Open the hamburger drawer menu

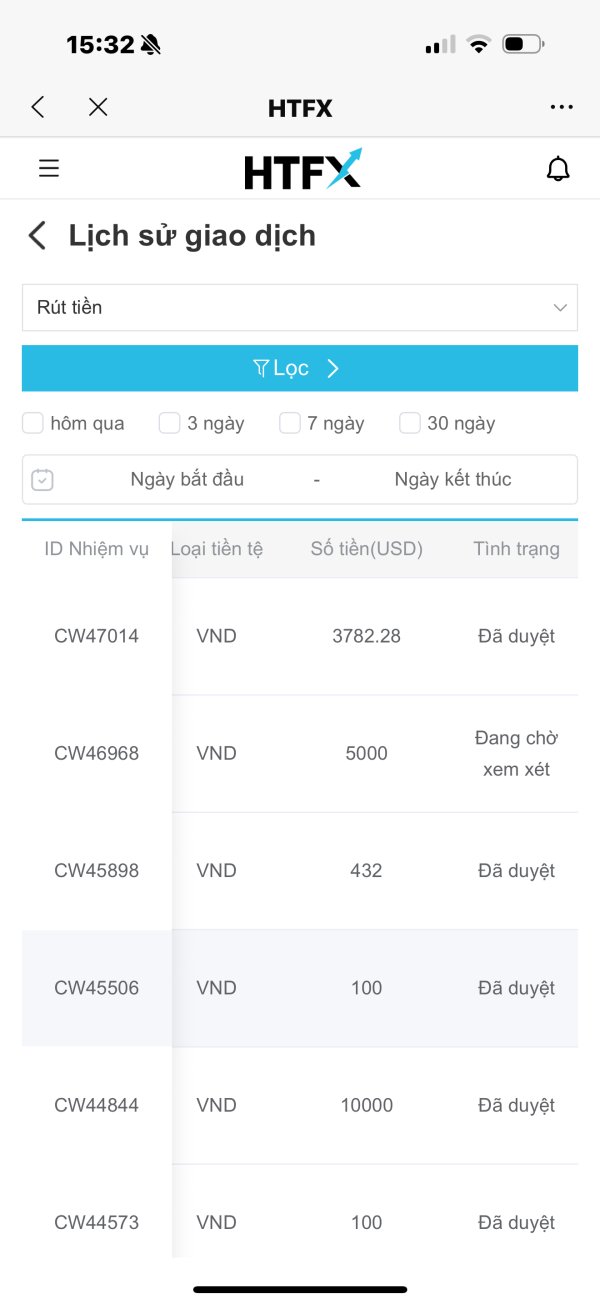pyautogui.click(x=49, y=168)
